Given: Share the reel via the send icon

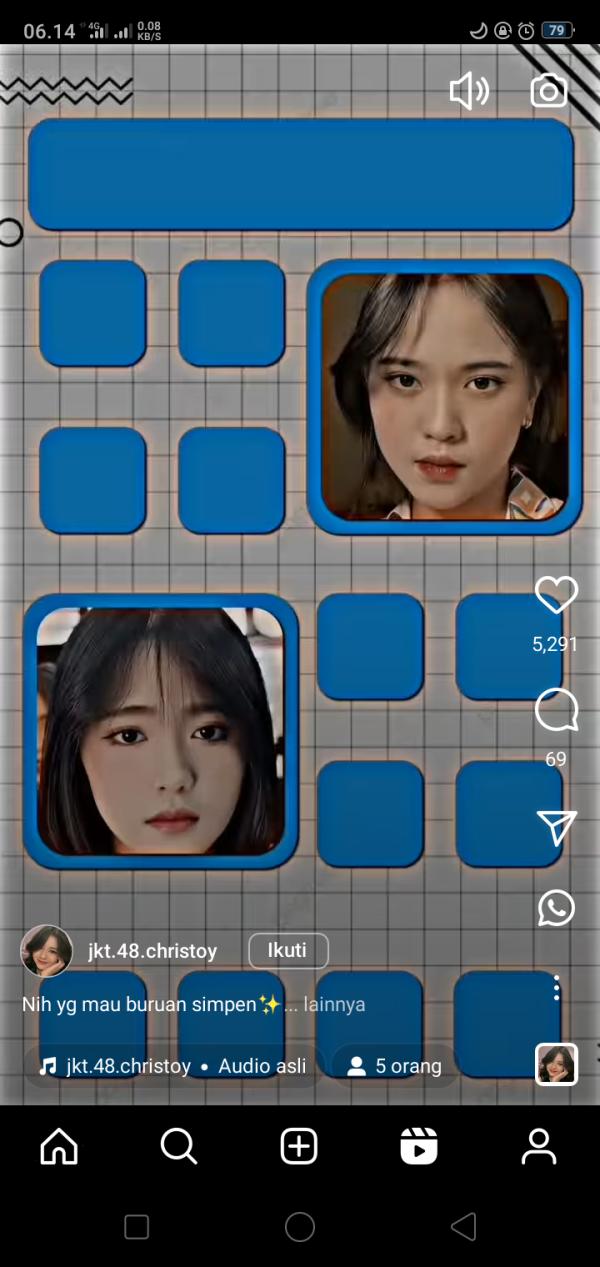Looking at the screenshot, I should (x=556, y=826).
